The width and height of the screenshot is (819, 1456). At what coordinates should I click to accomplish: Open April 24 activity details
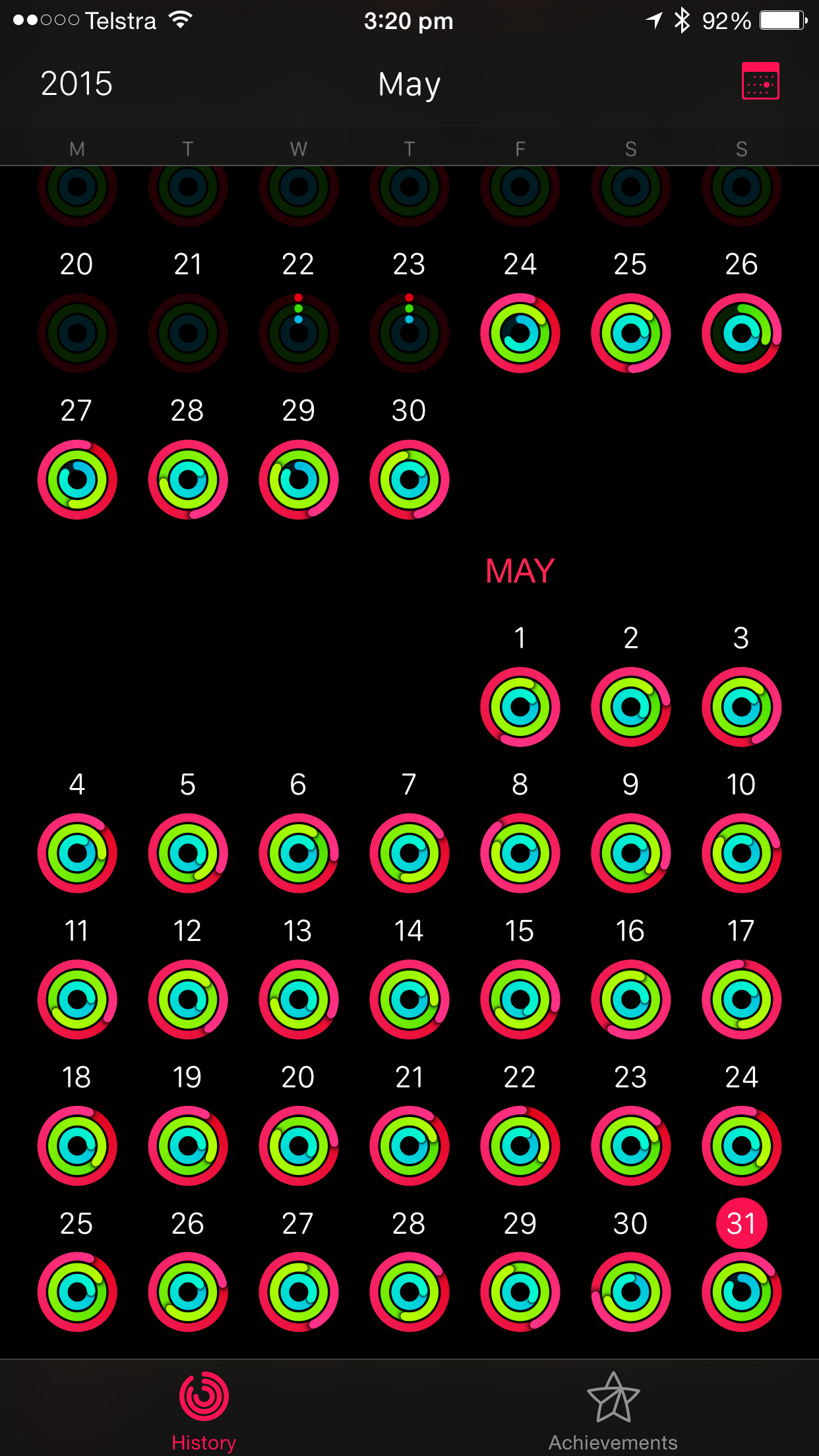[520, 333]
